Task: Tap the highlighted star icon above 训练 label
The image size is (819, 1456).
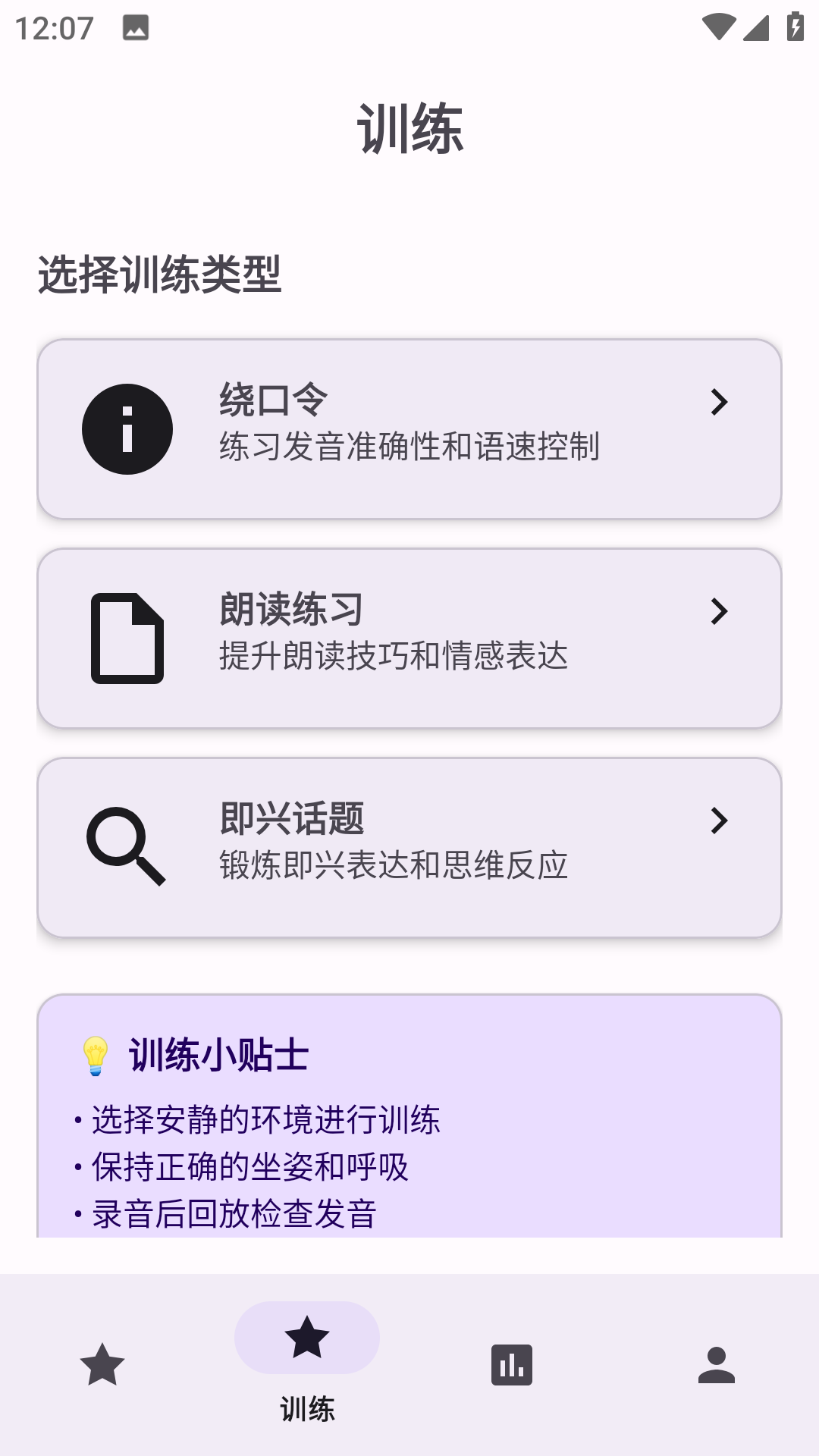Action: pyautogui.click(x=307, y=1338)
